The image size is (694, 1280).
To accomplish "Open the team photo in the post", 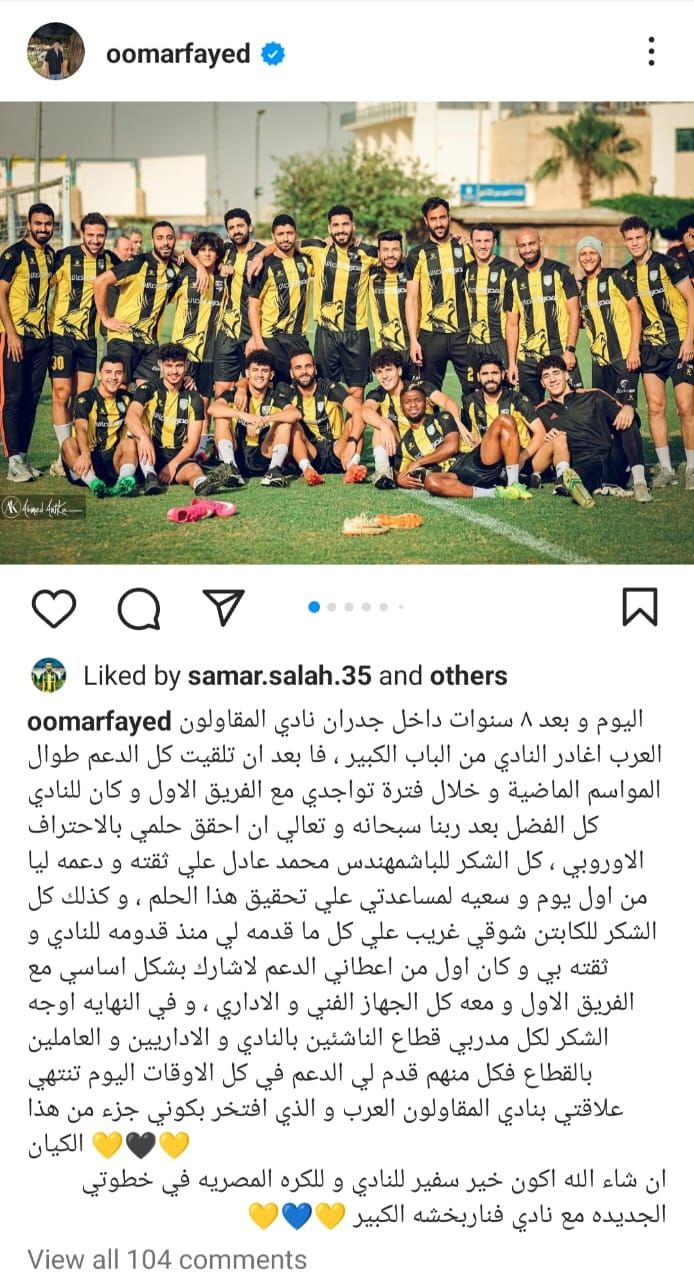I will (x=347, y=332).
